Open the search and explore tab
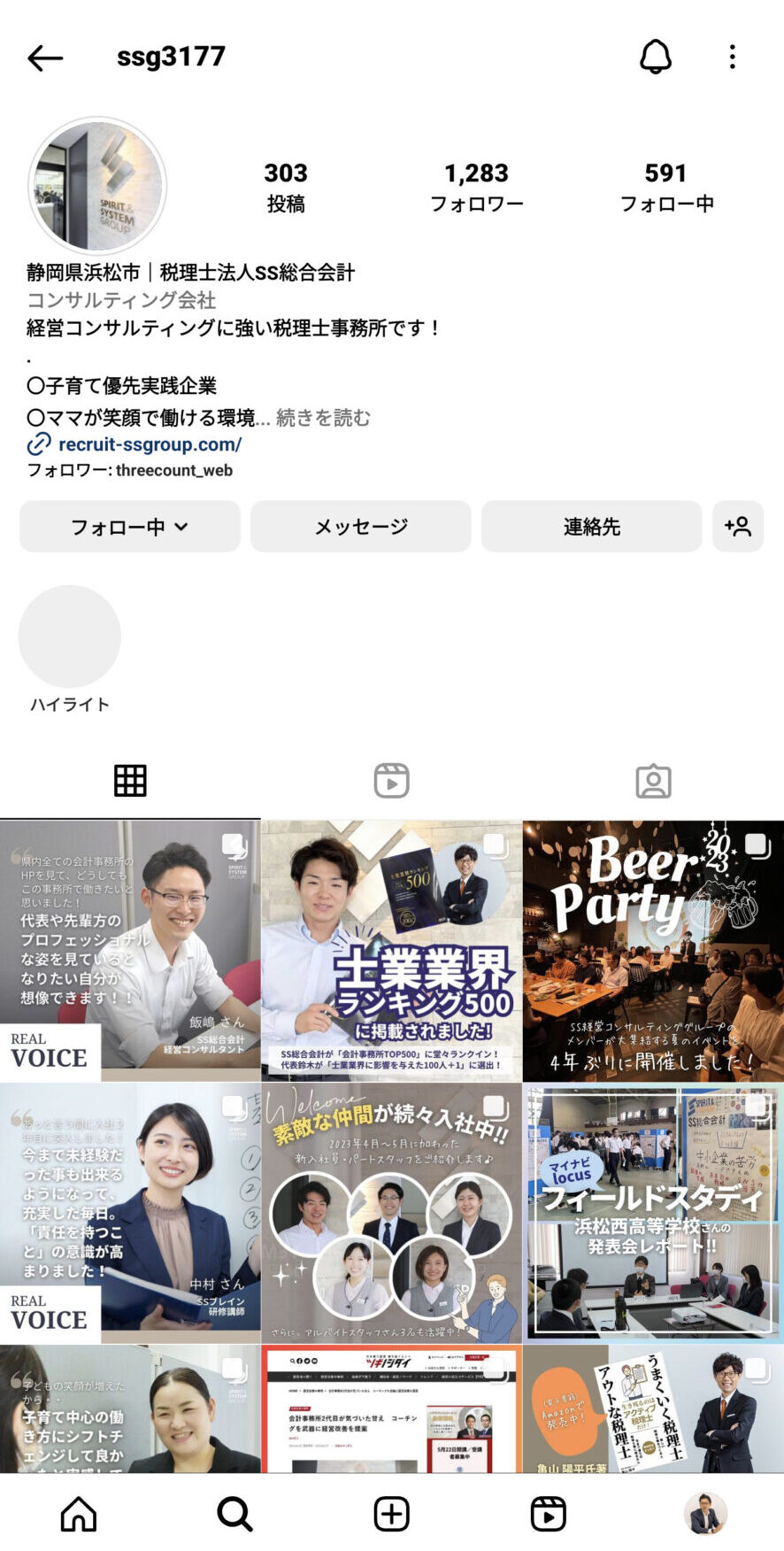Image resolution: width=784 pixels, height=1551 pixels. [234, 1513]
